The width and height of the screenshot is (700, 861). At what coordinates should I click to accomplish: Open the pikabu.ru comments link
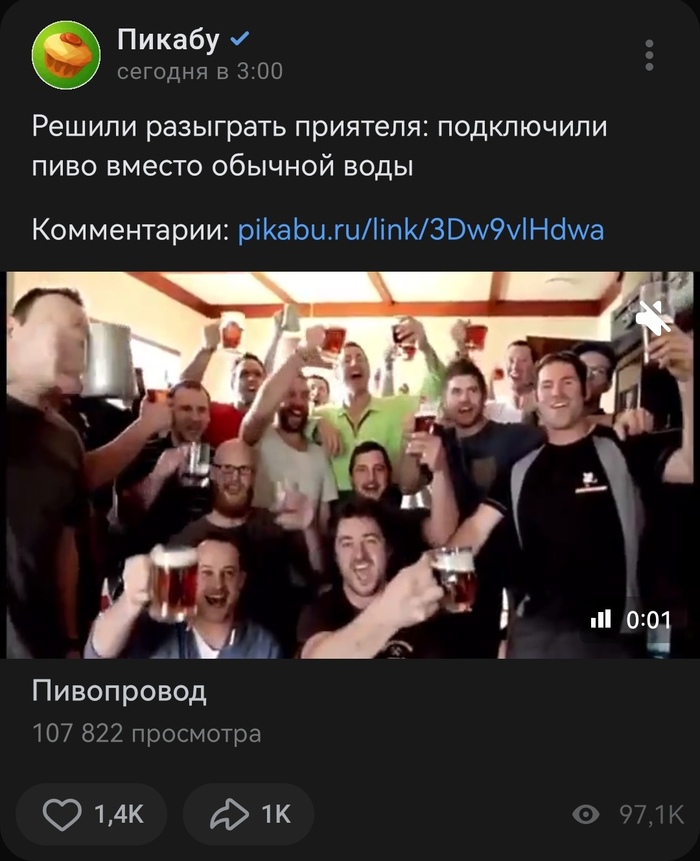click(420, 230)
